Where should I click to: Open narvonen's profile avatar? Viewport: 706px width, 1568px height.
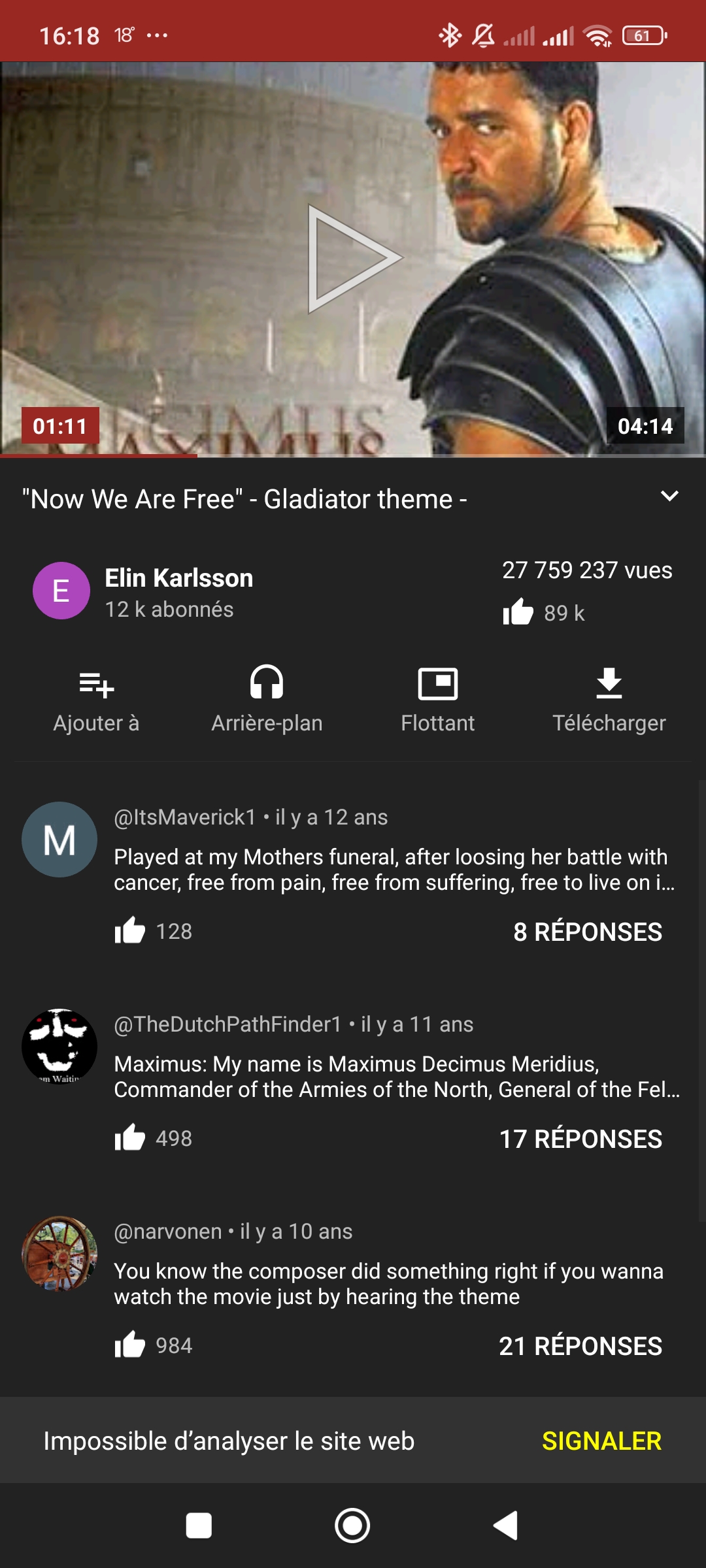click(59, 1253)
